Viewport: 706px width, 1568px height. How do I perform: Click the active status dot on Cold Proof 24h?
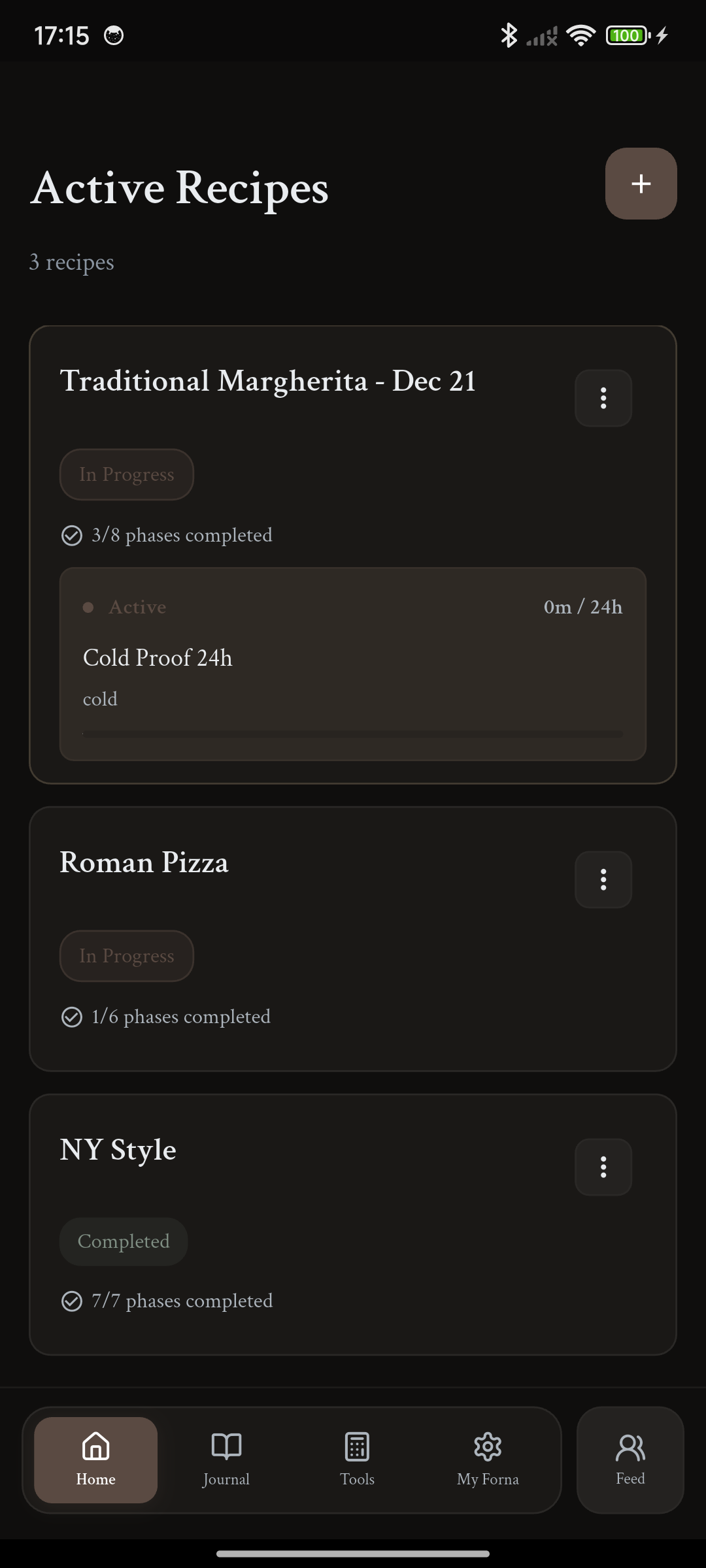point(90,607)
